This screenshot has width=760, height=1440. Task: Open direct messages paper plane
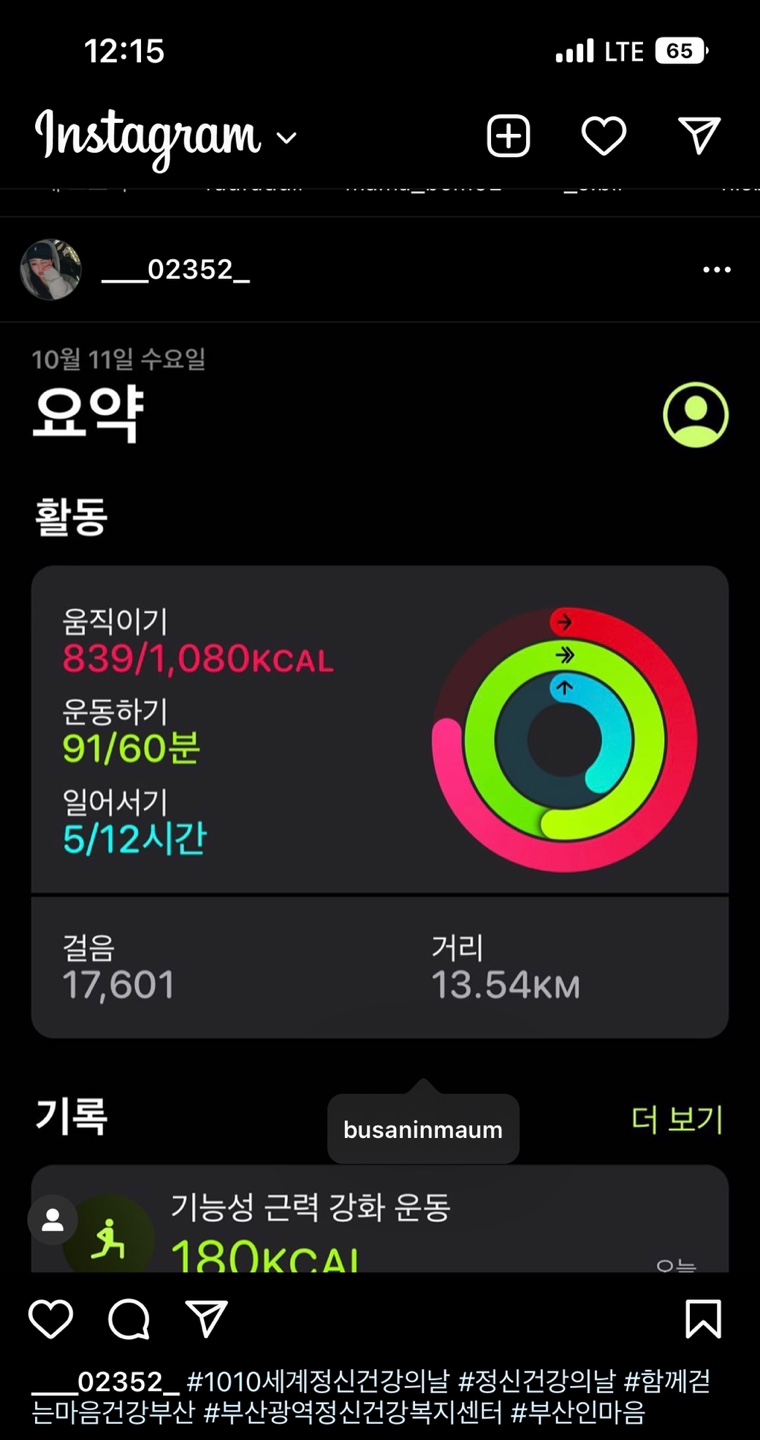(699, 136)
